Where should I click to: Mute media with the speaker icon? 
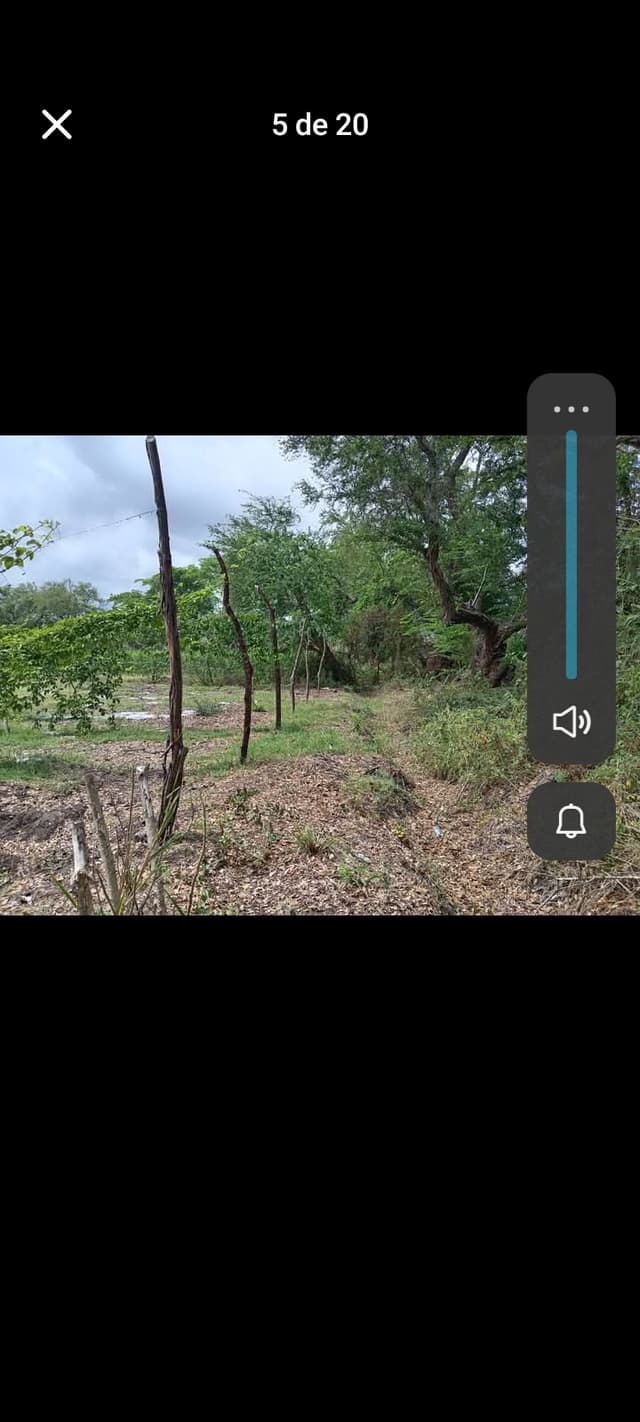[571, 721]
